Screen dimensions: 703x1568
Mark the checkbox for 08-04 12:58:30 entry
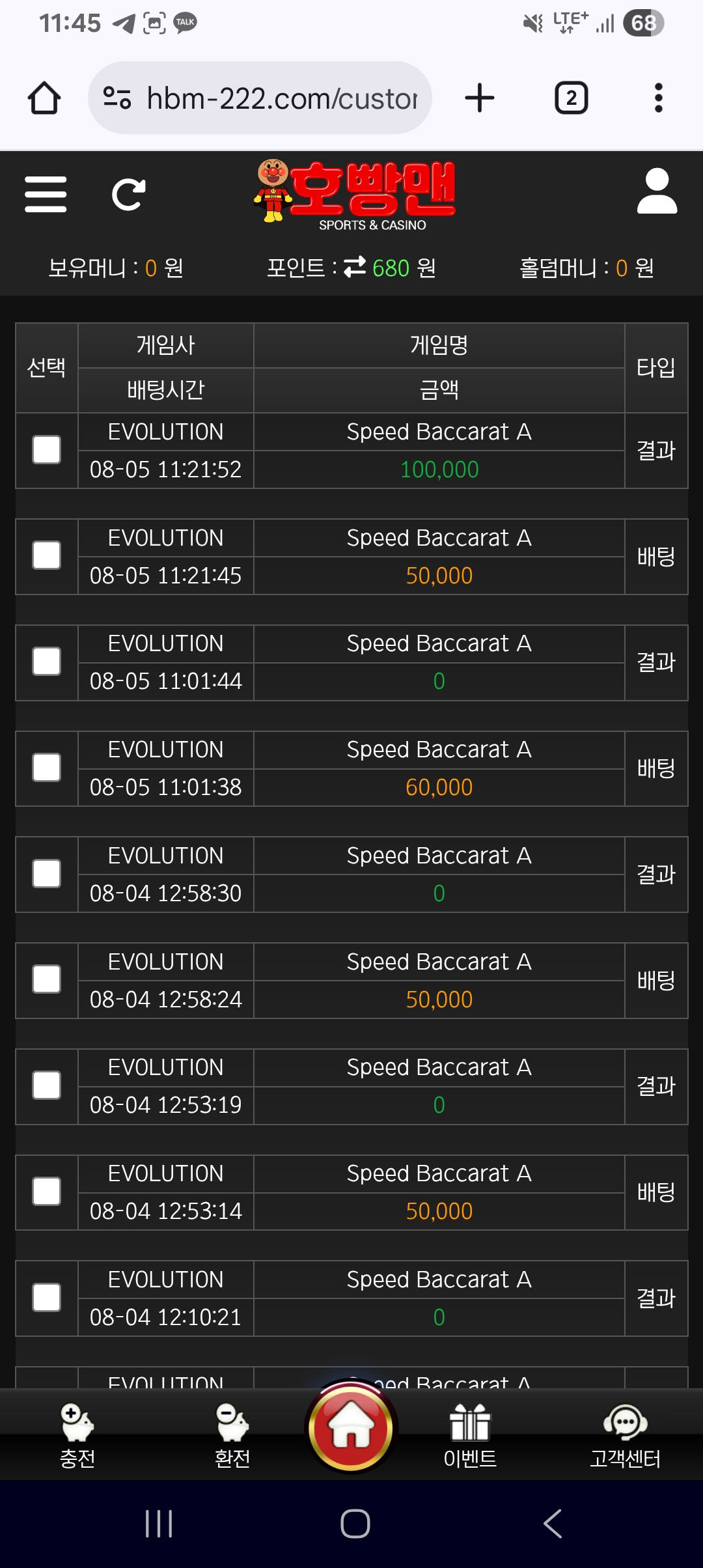click(47, 874)
